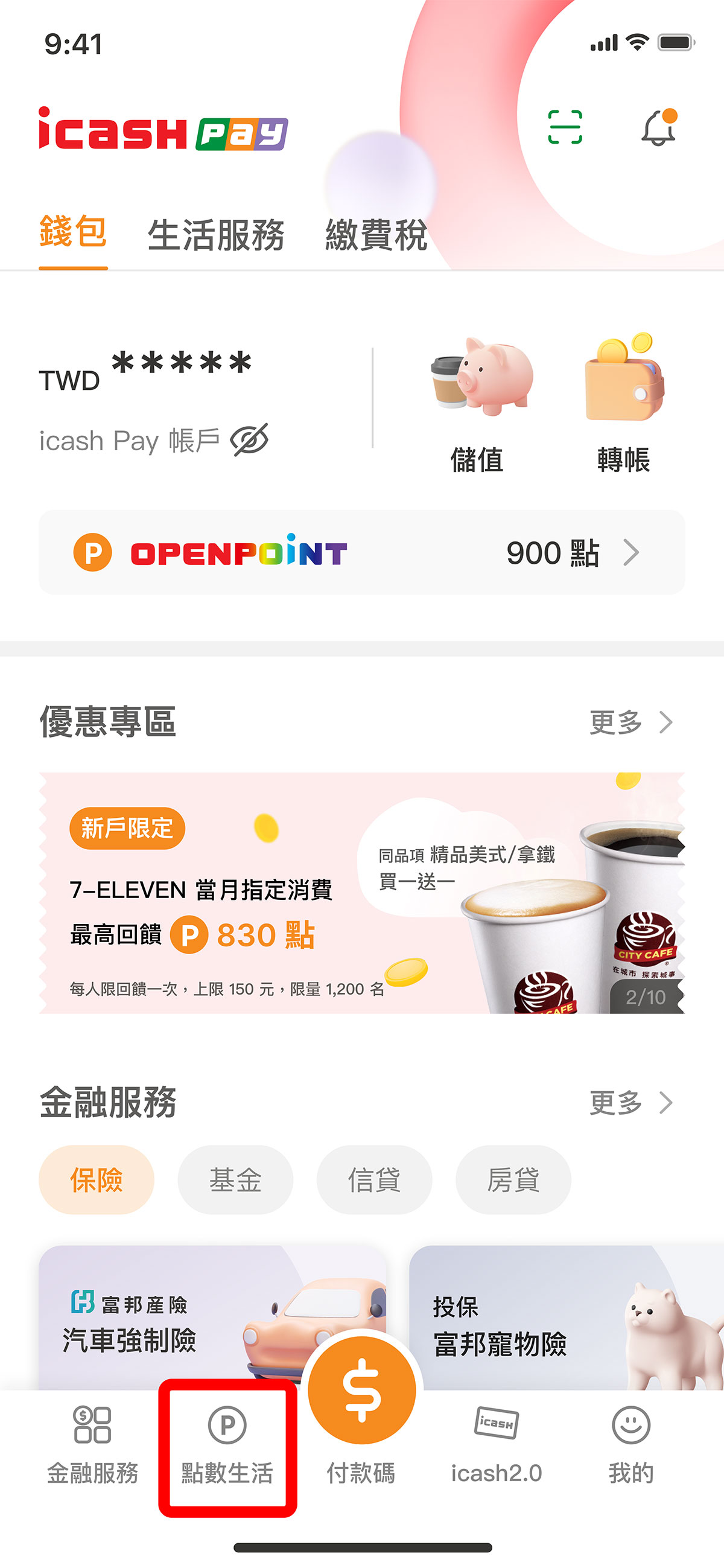Select the 基金 chip
724x1568 pixels.
tap(235, 1180)
